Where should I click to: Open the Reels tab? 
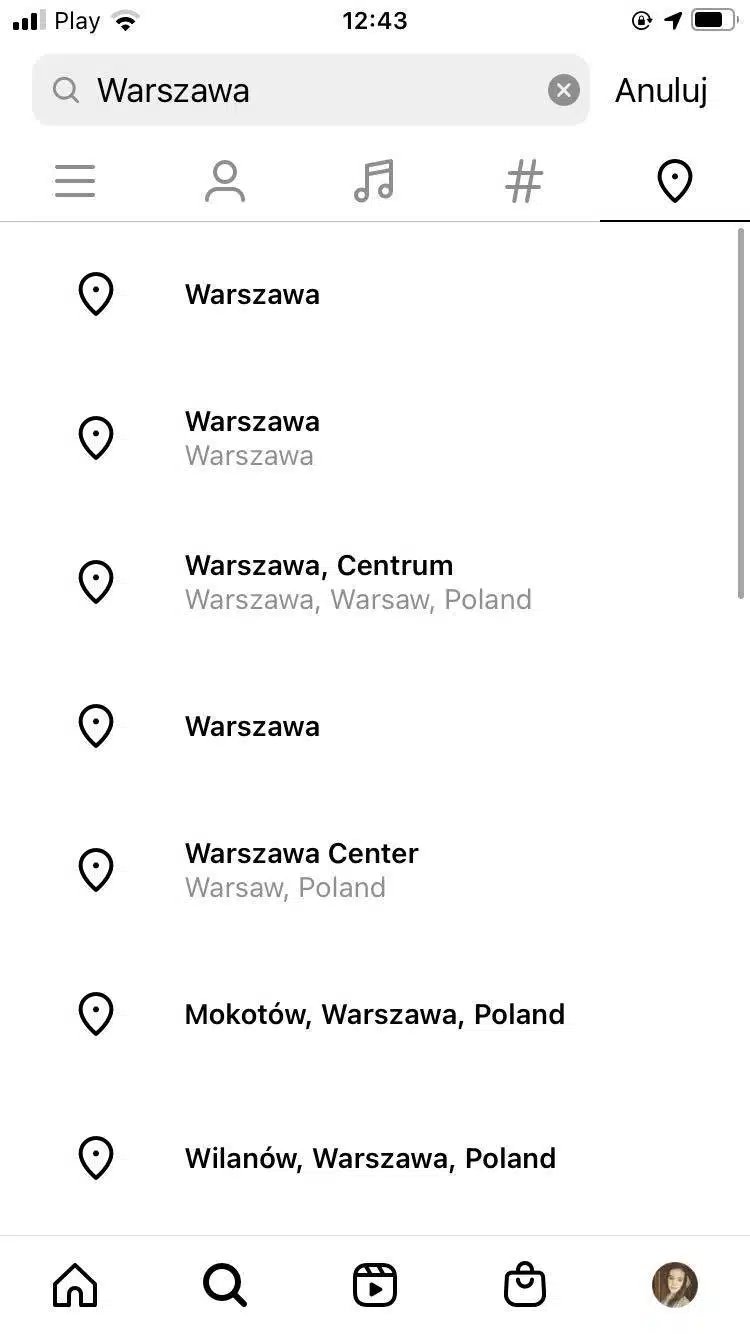(375, 1285)
